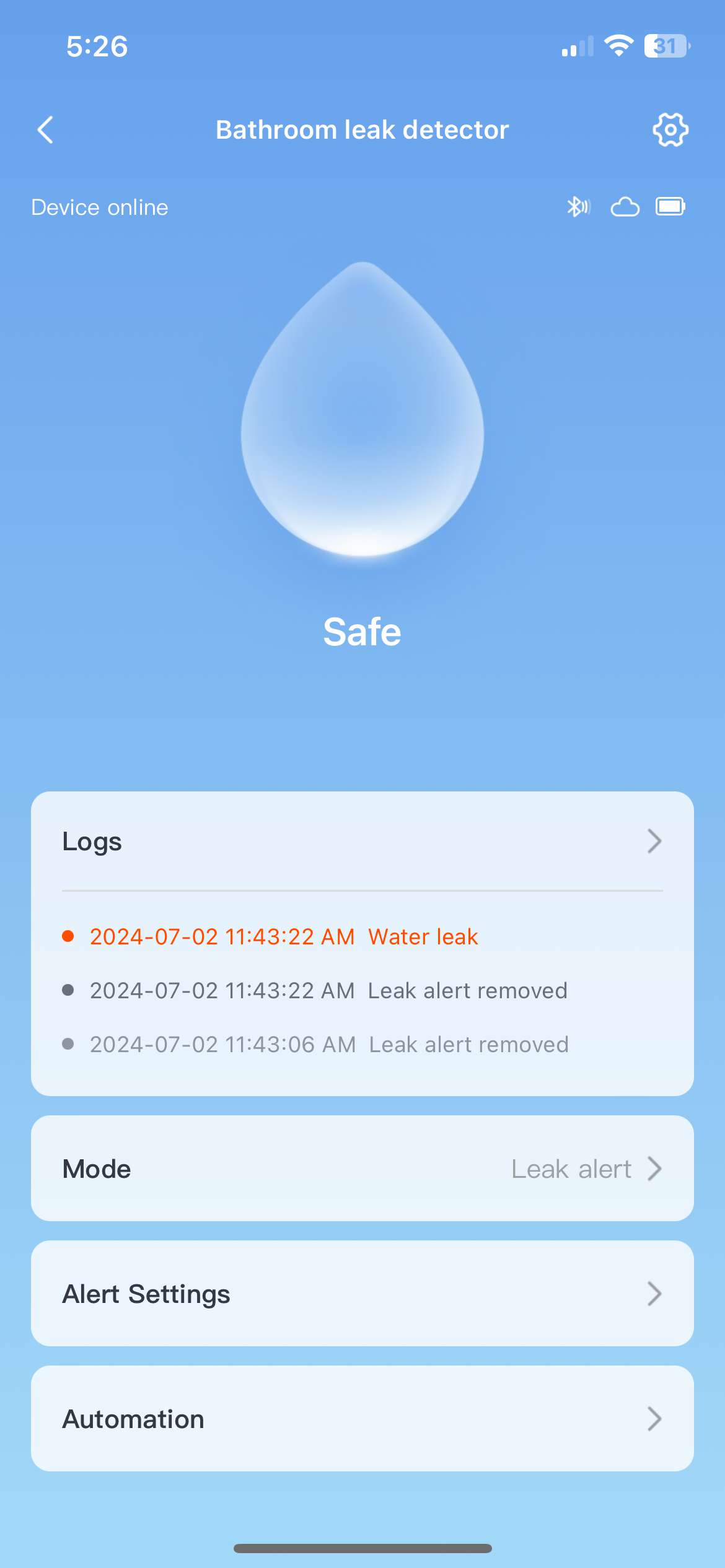Tap the cloud connectivity icon

[625, 207]
